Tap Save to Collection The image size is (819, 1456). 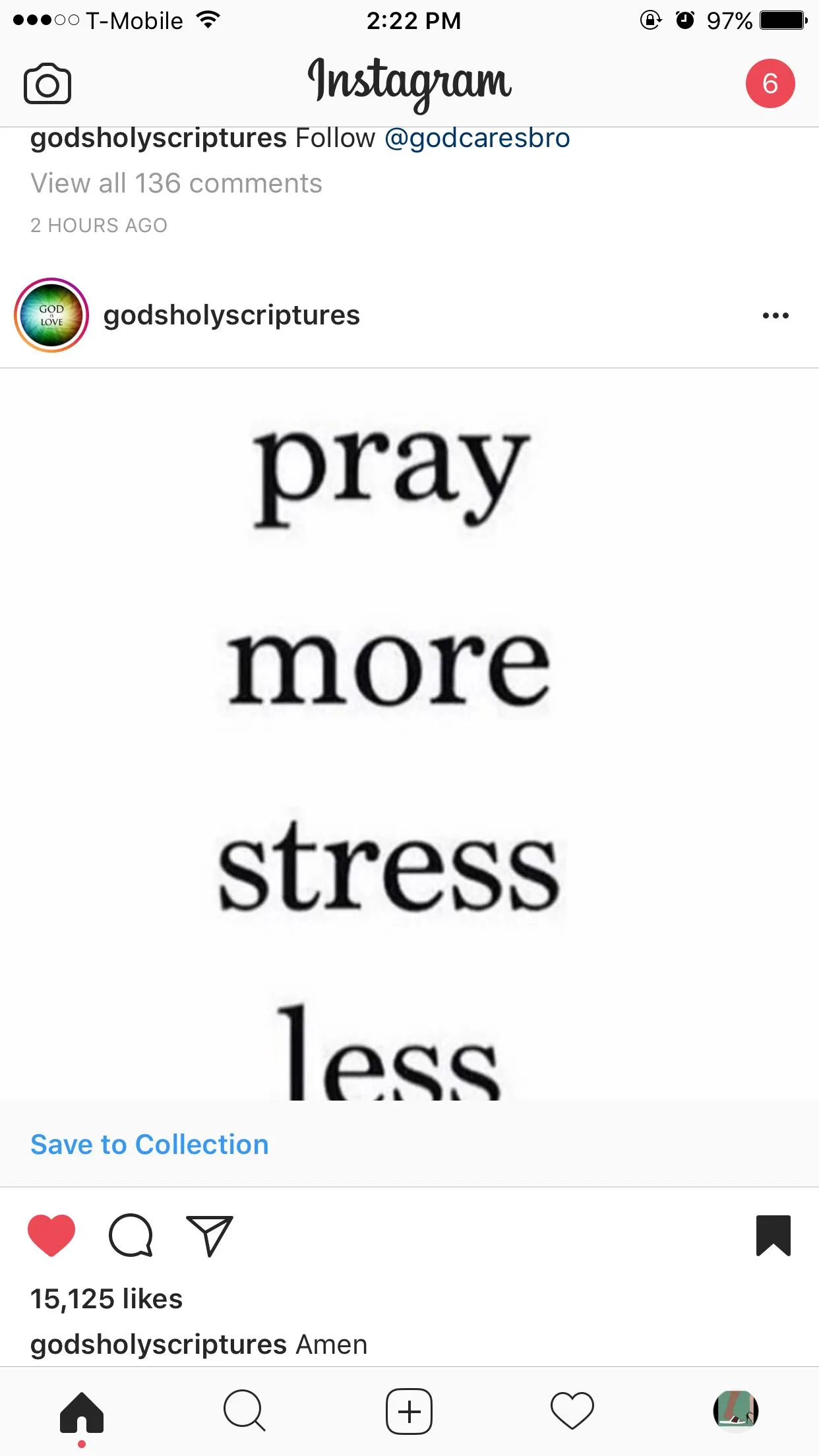point(150,1145)
